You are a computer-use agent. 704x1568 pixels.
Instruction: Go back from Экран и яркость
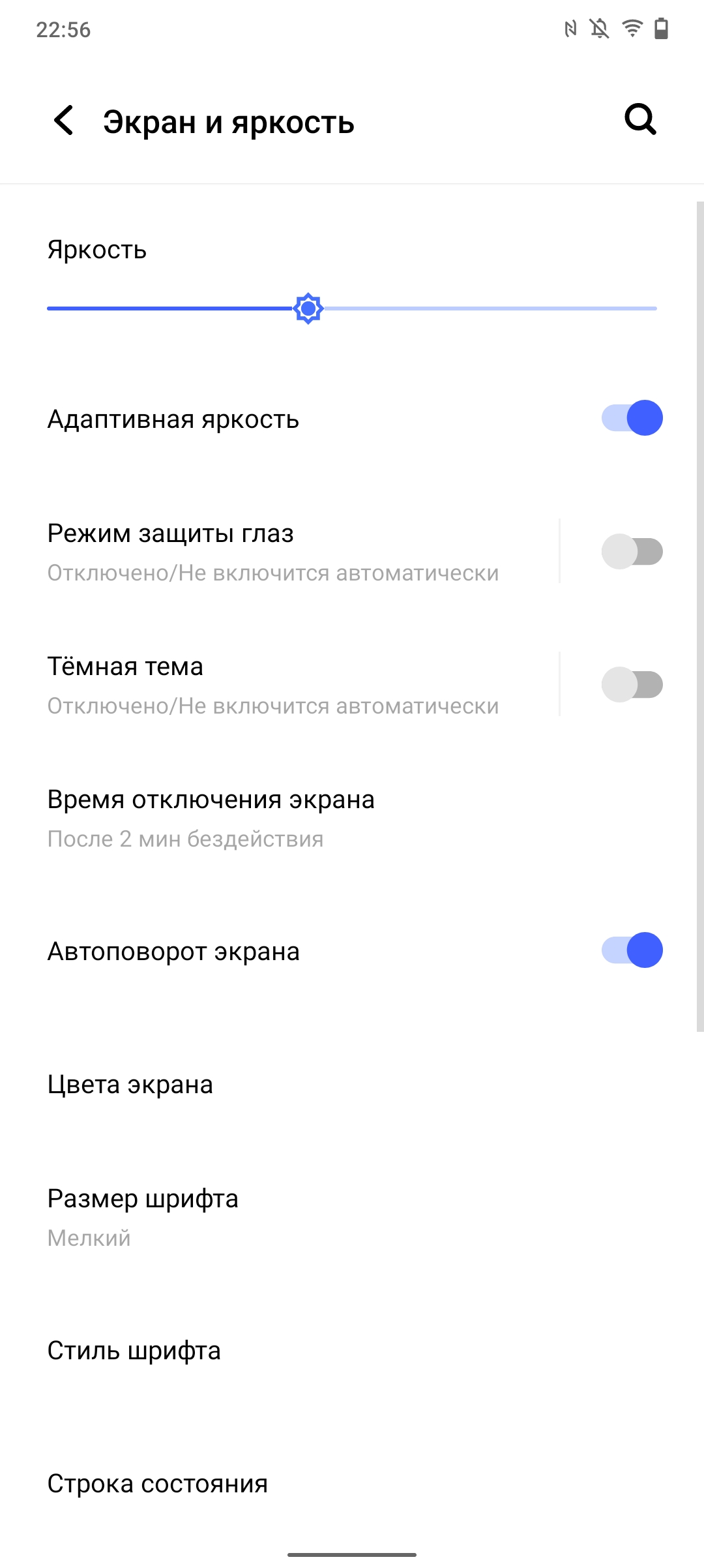click(64, 121)
